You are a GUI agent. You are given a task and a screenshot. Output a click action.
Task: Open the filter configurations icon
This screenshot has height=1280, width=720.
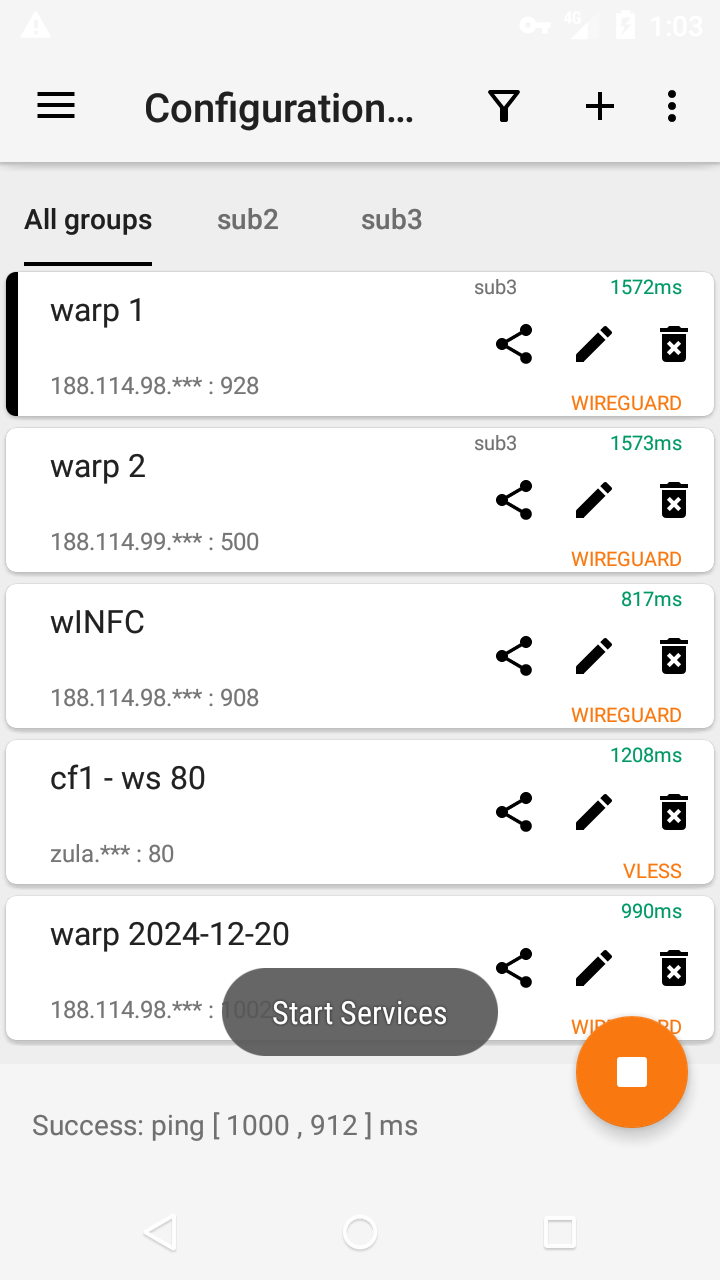tap(504, 106)
